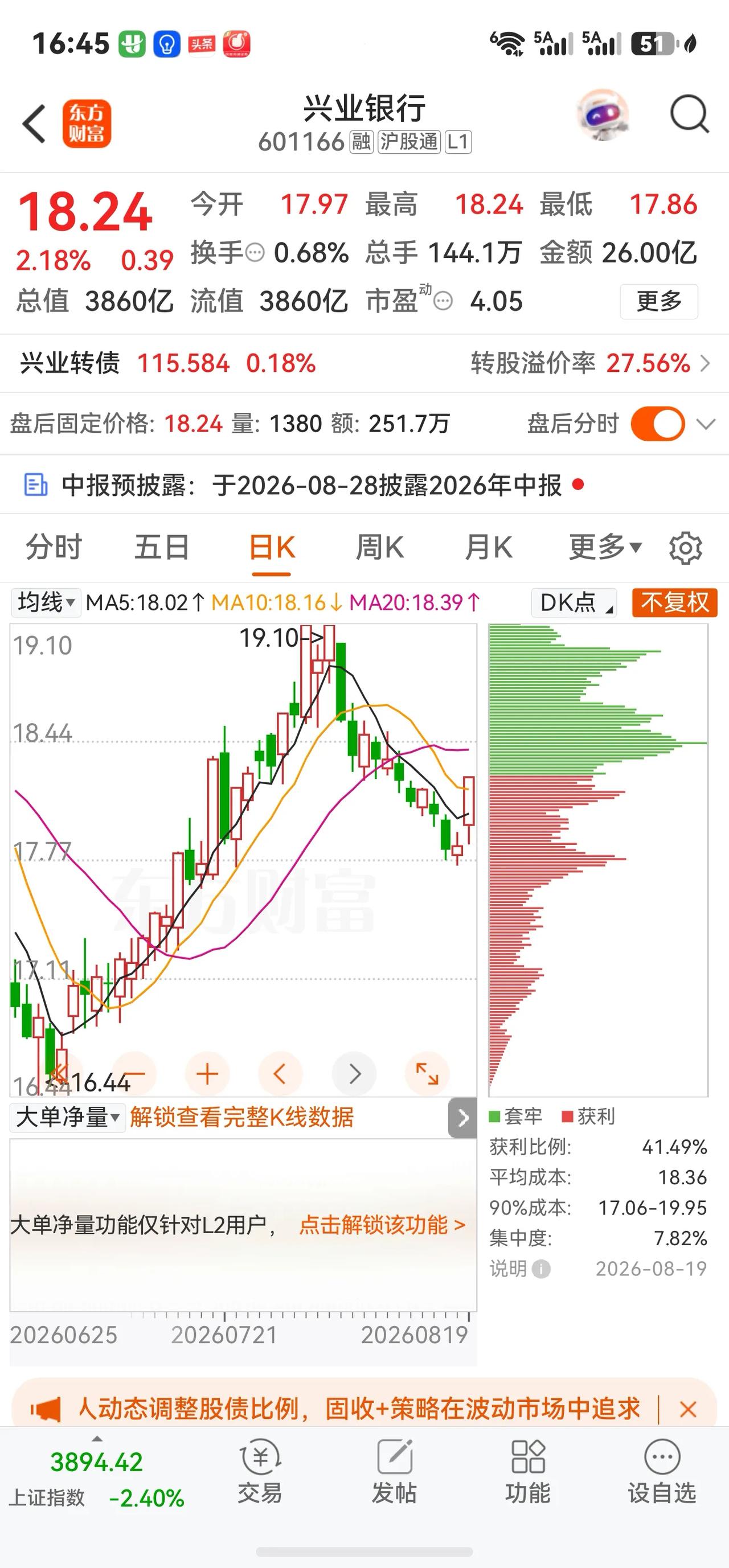Viewport: 729px width, 1568px height.
Task: Dismiss the orange promo banner
Action: [x=688, y=1409]
